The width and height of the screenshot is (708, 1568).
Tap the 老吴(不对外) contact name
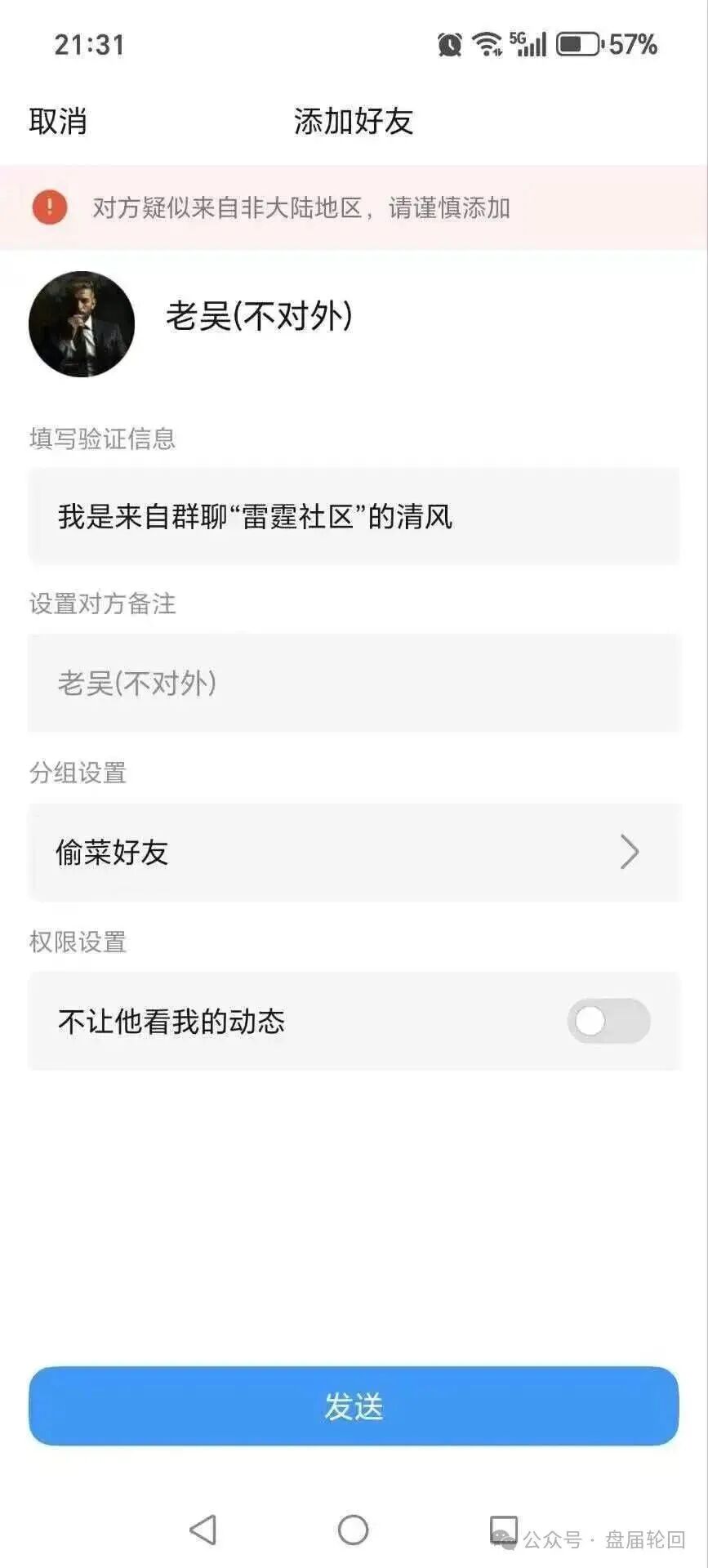pos(257,317)
